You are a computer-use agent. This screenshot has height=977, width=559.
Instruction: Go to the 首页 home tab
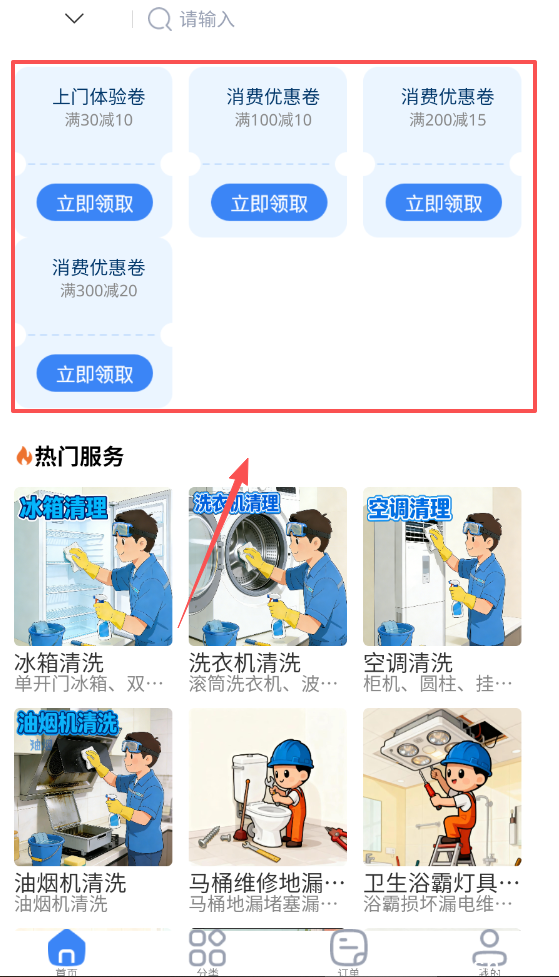point(67,951)
